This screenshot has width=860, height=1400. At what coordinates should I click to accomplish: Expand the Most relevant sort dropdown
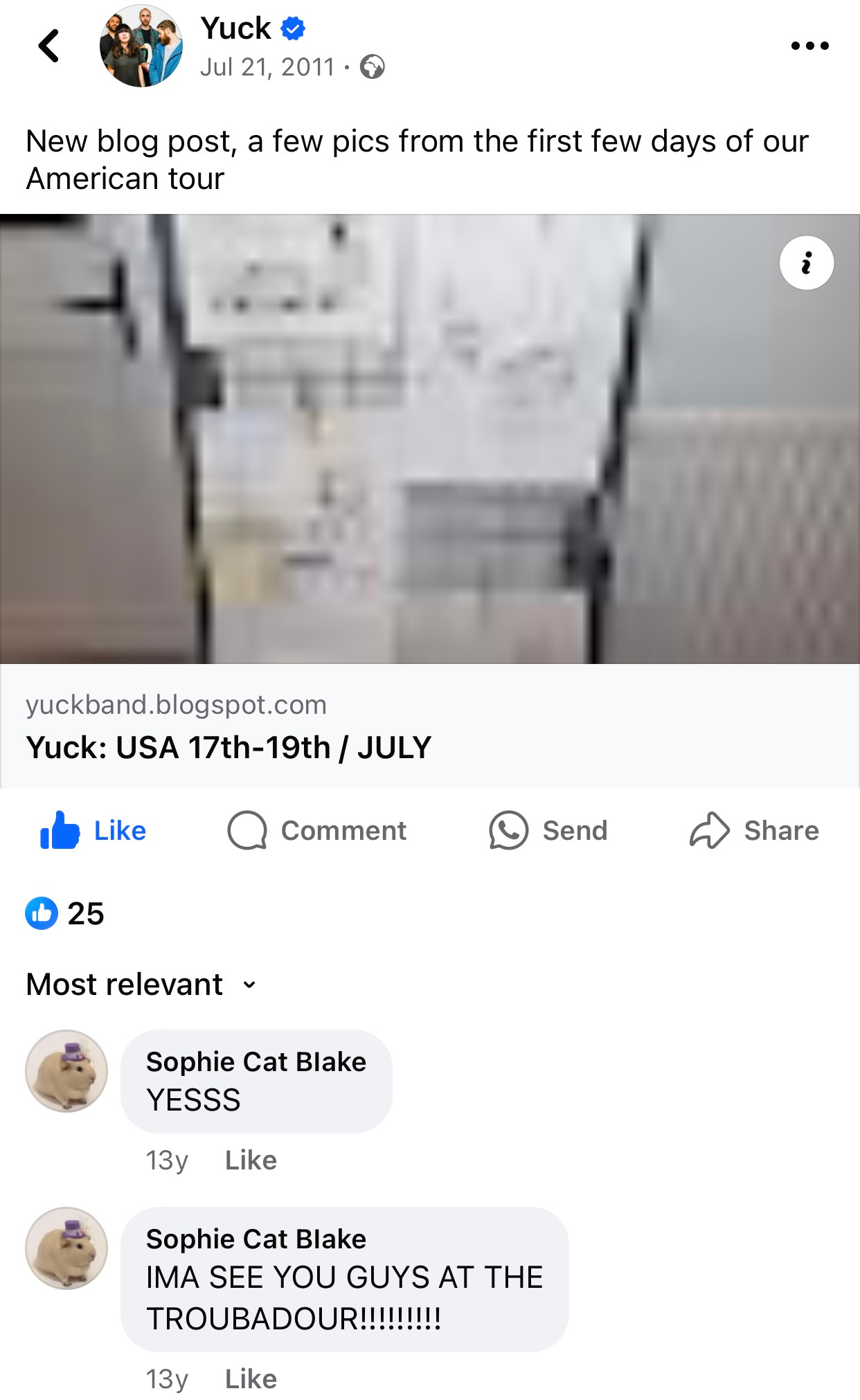click(x=141, y=984)
